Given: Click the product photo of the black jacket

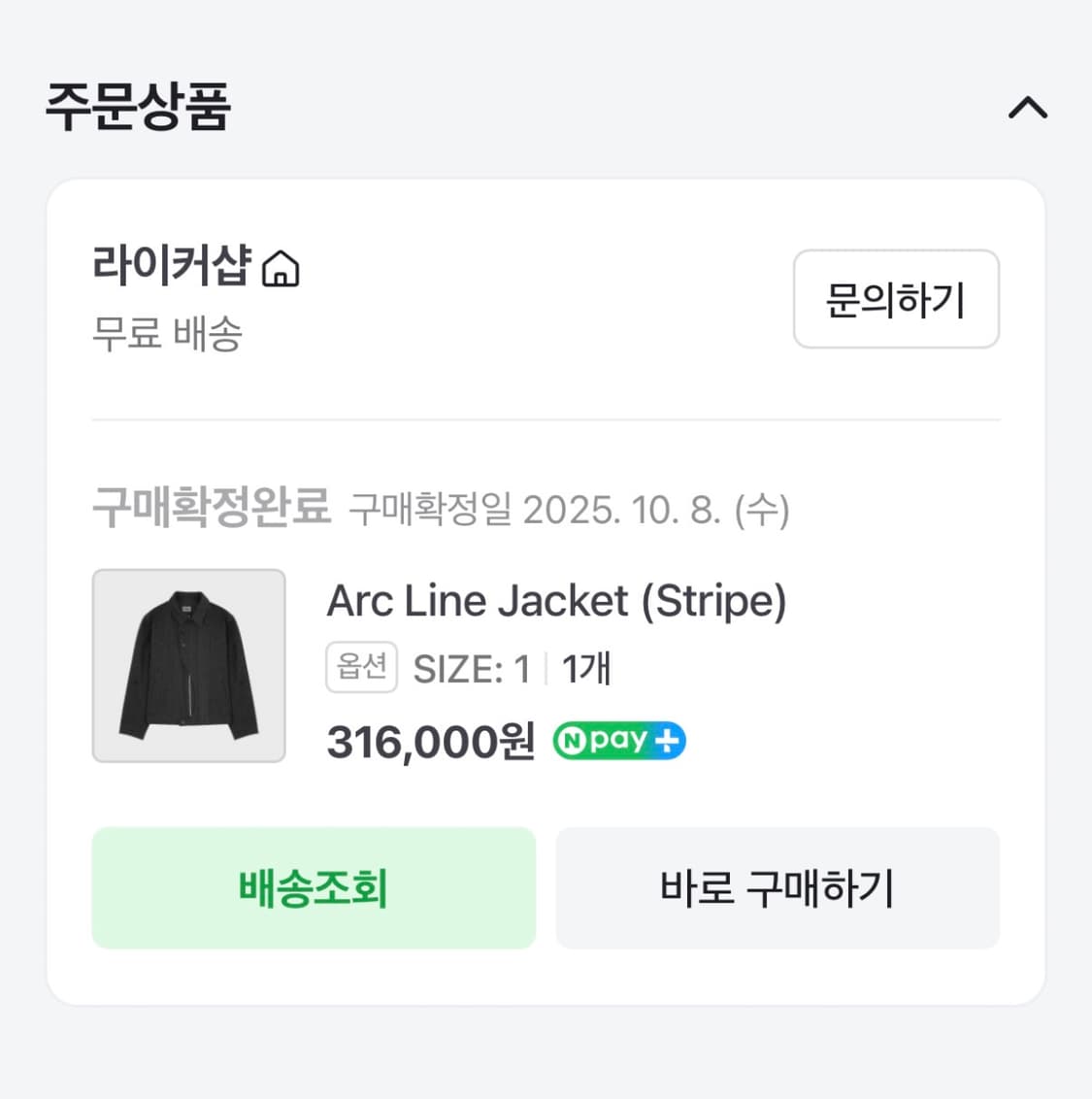Looking at the screenshot, I should pyautogui.click(x=189, y=666).
